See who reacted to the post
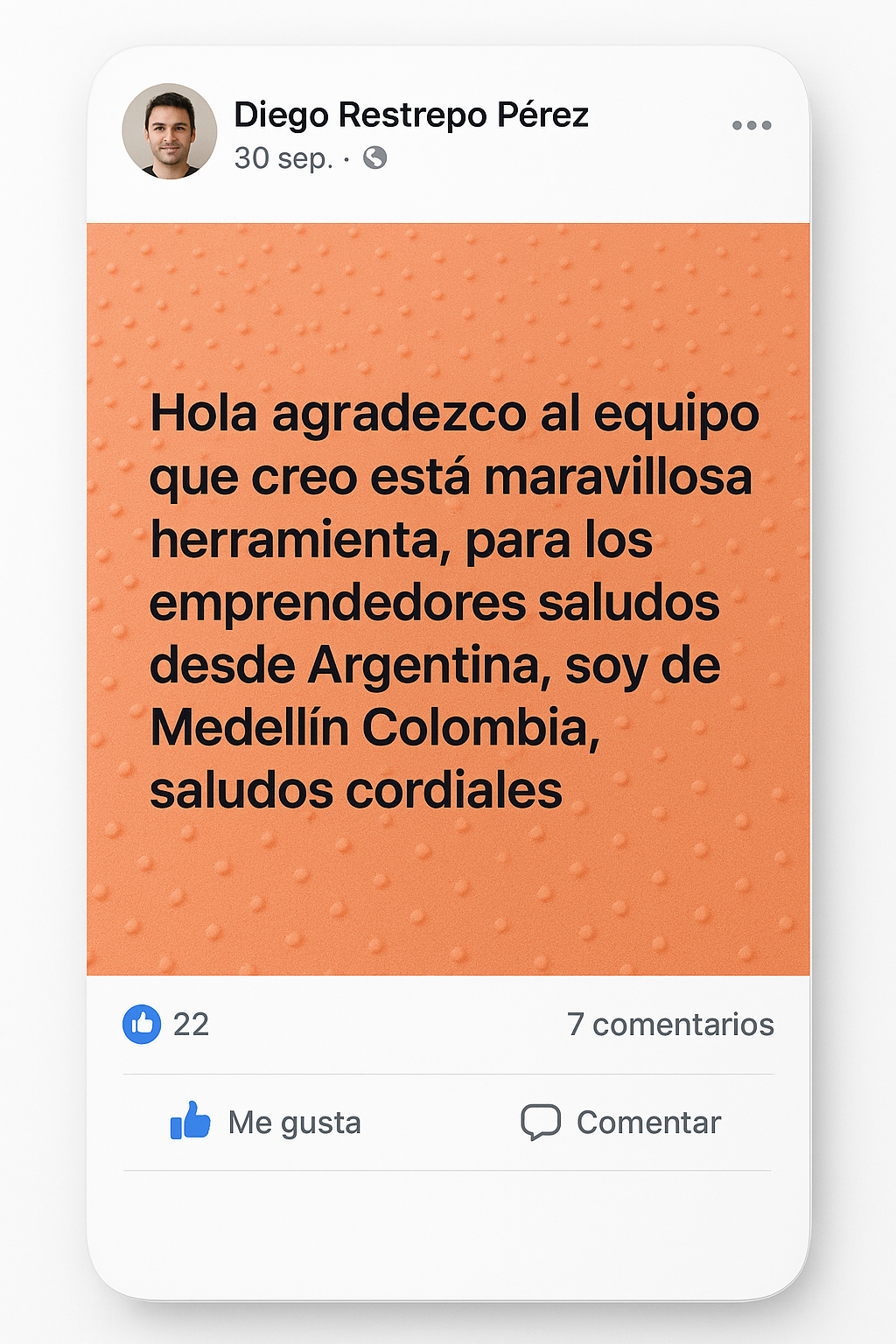 coord(166,1024)
